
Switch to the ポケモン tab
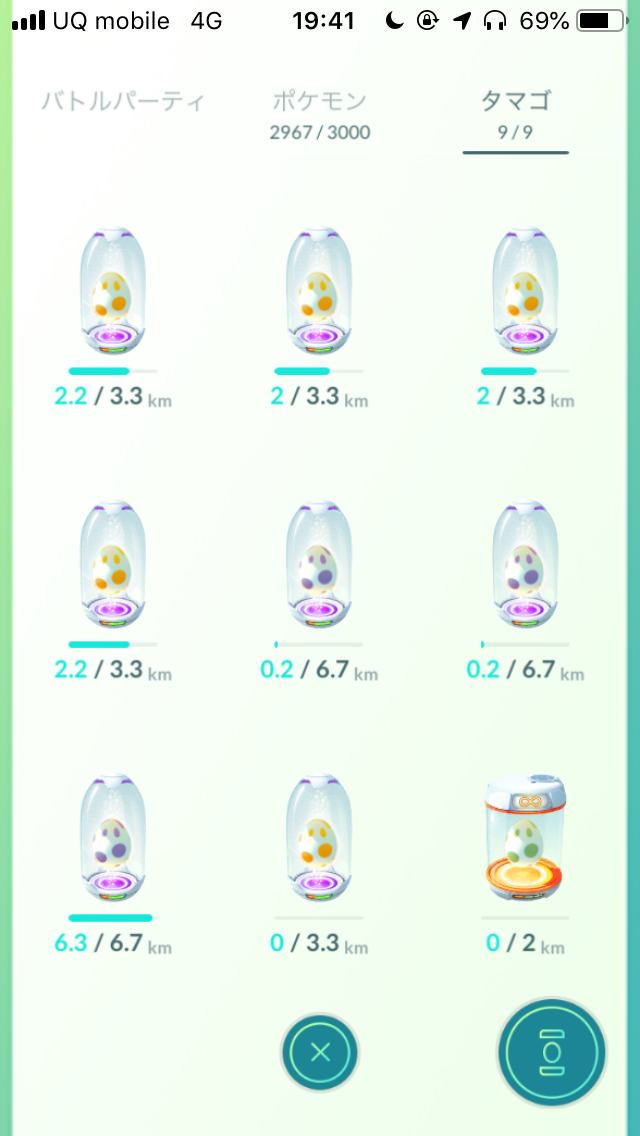(x=320, y=114)
